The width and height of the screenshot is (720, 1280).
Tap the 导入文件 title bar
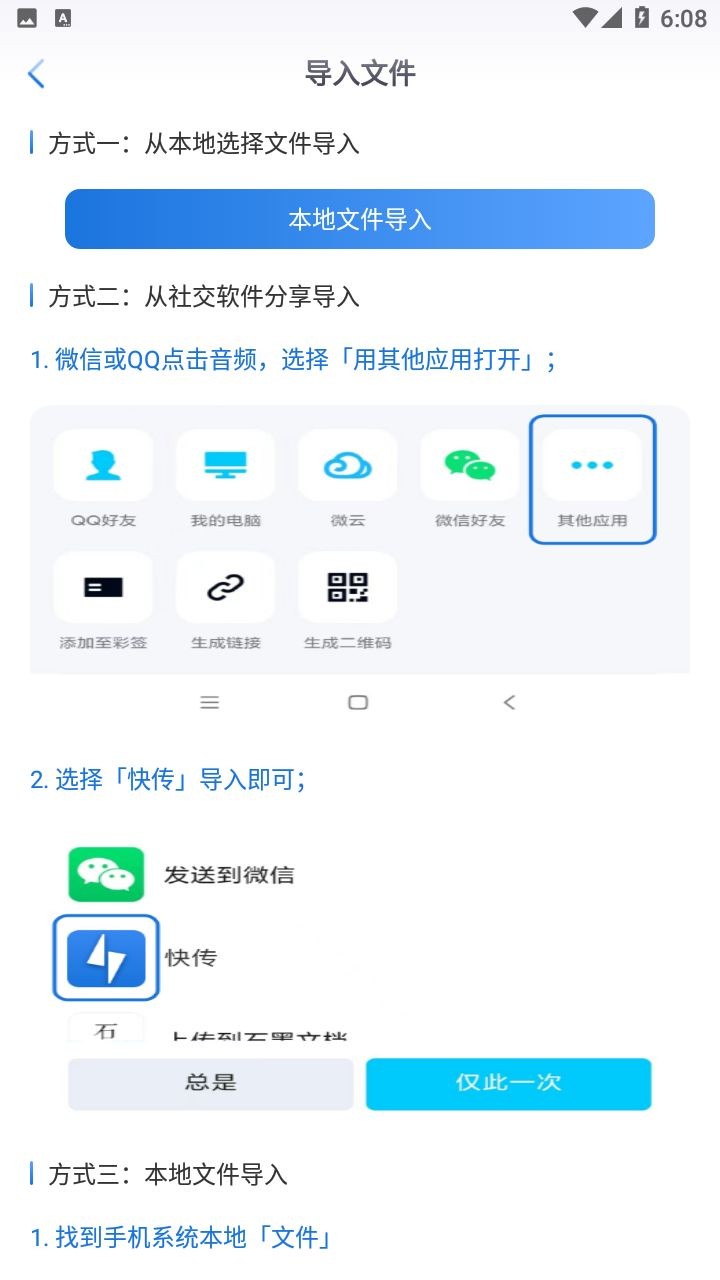point(360,73)
